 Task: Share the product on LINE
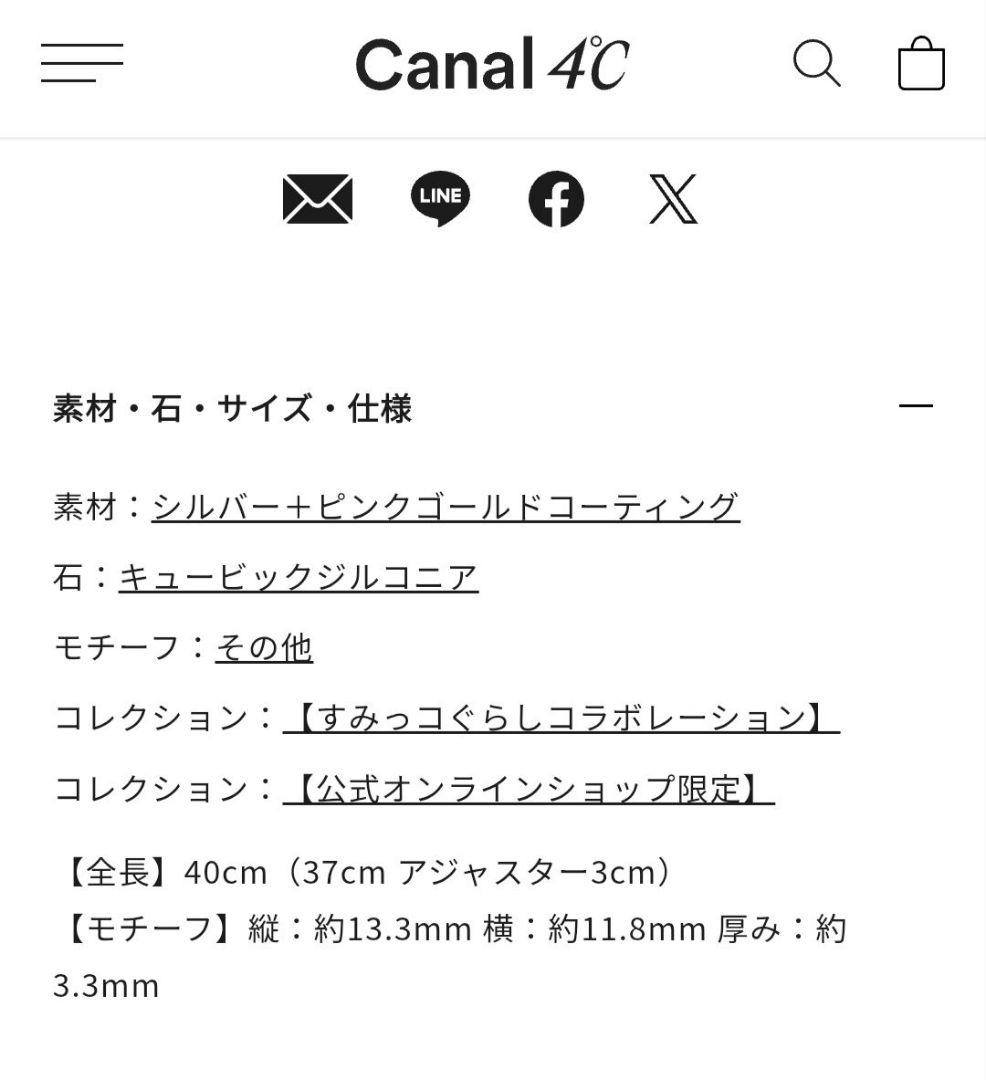point(441,198)
